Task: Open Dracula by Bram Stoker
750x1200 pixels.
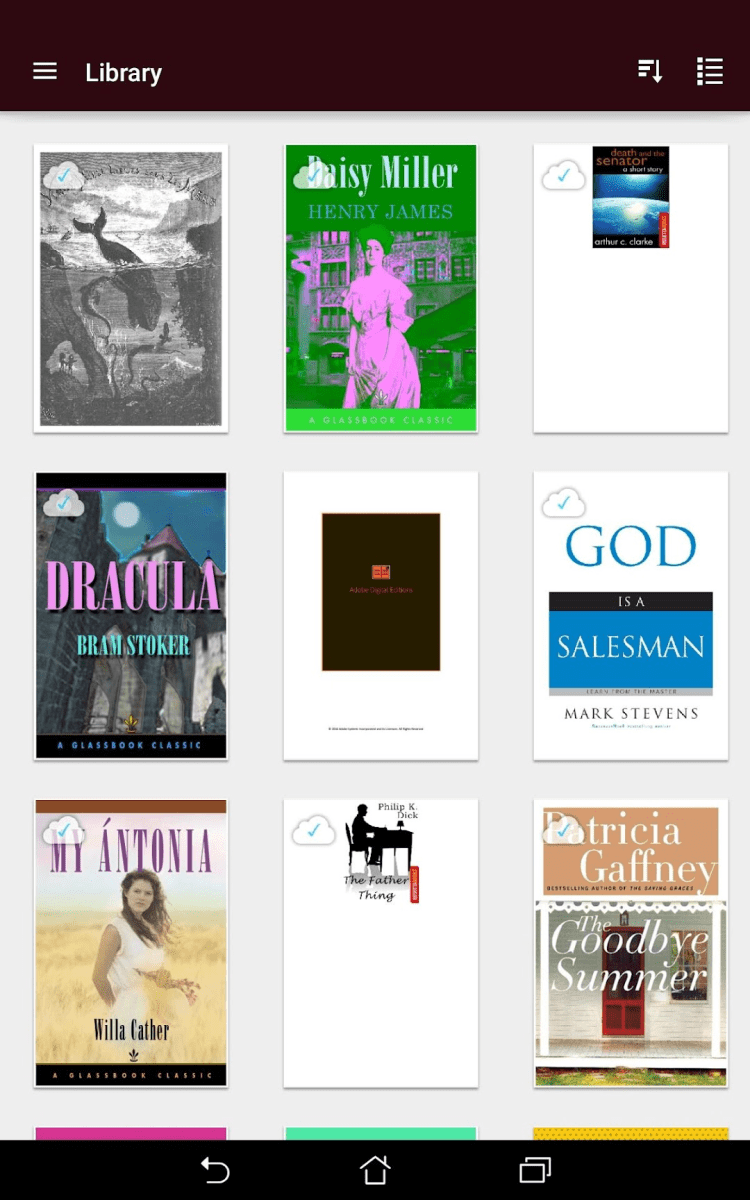Action: (x=131, y=615)
